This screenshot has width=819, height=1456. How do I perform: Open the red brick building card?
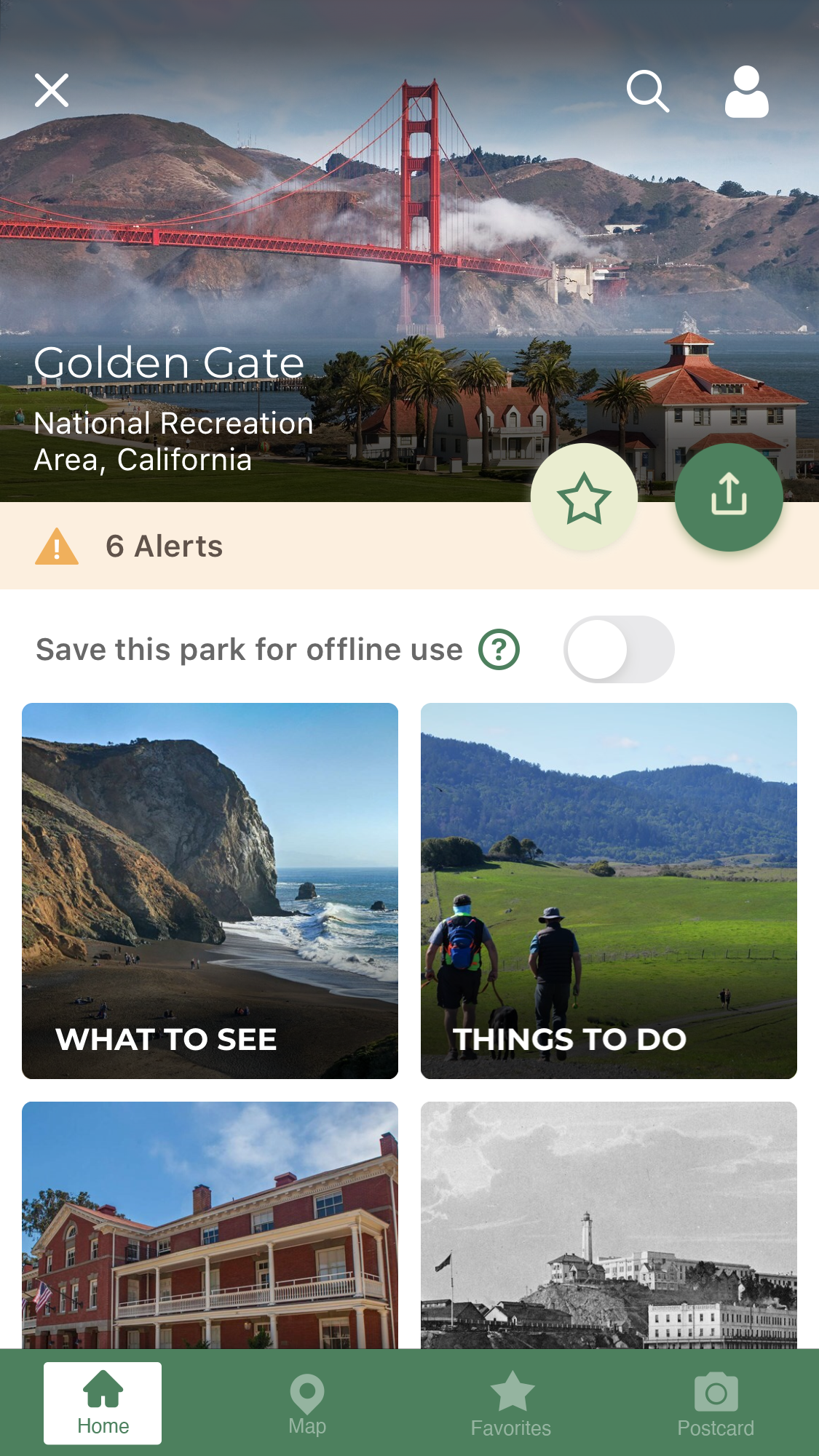coord(210,1225)
